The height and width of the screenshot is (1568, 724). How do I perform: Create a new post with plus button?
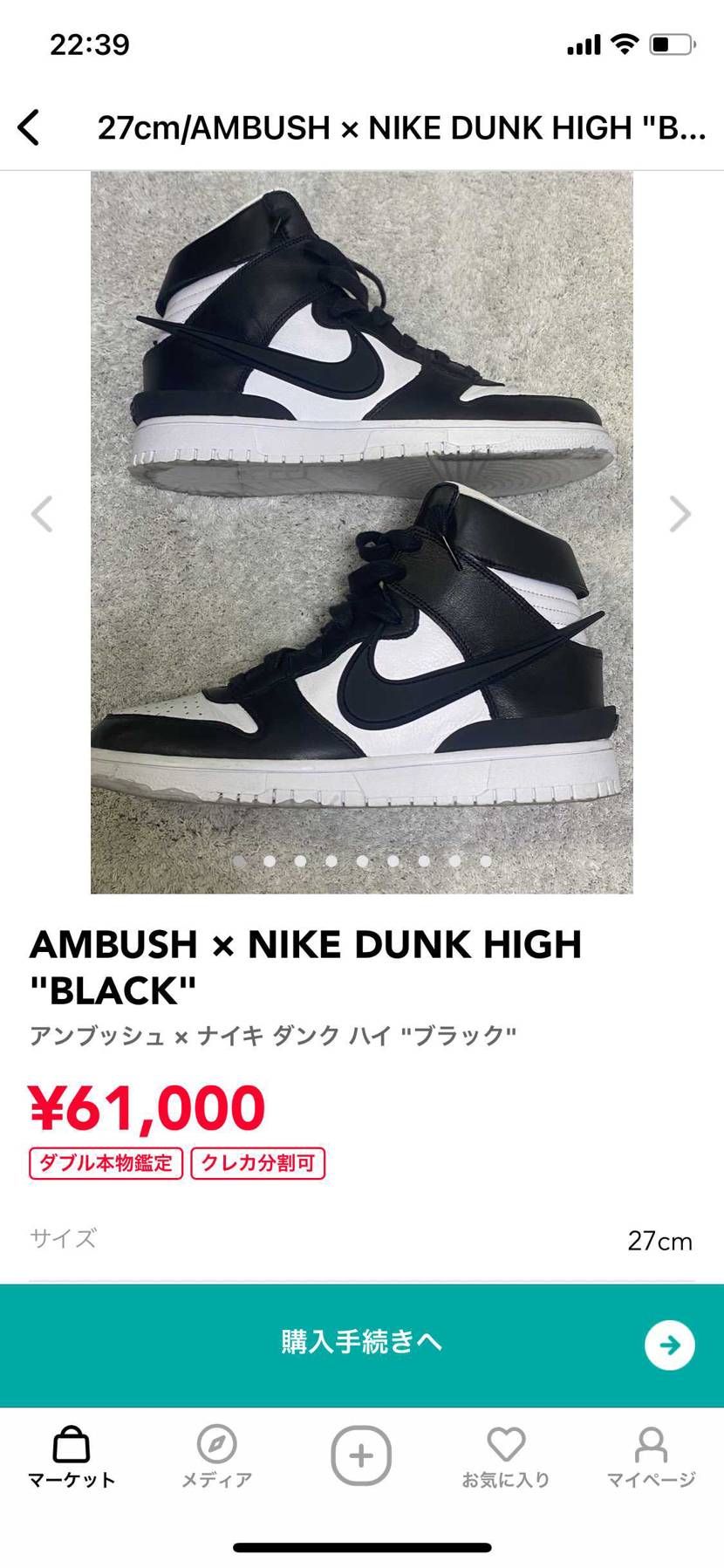(x=361, y=1455)
